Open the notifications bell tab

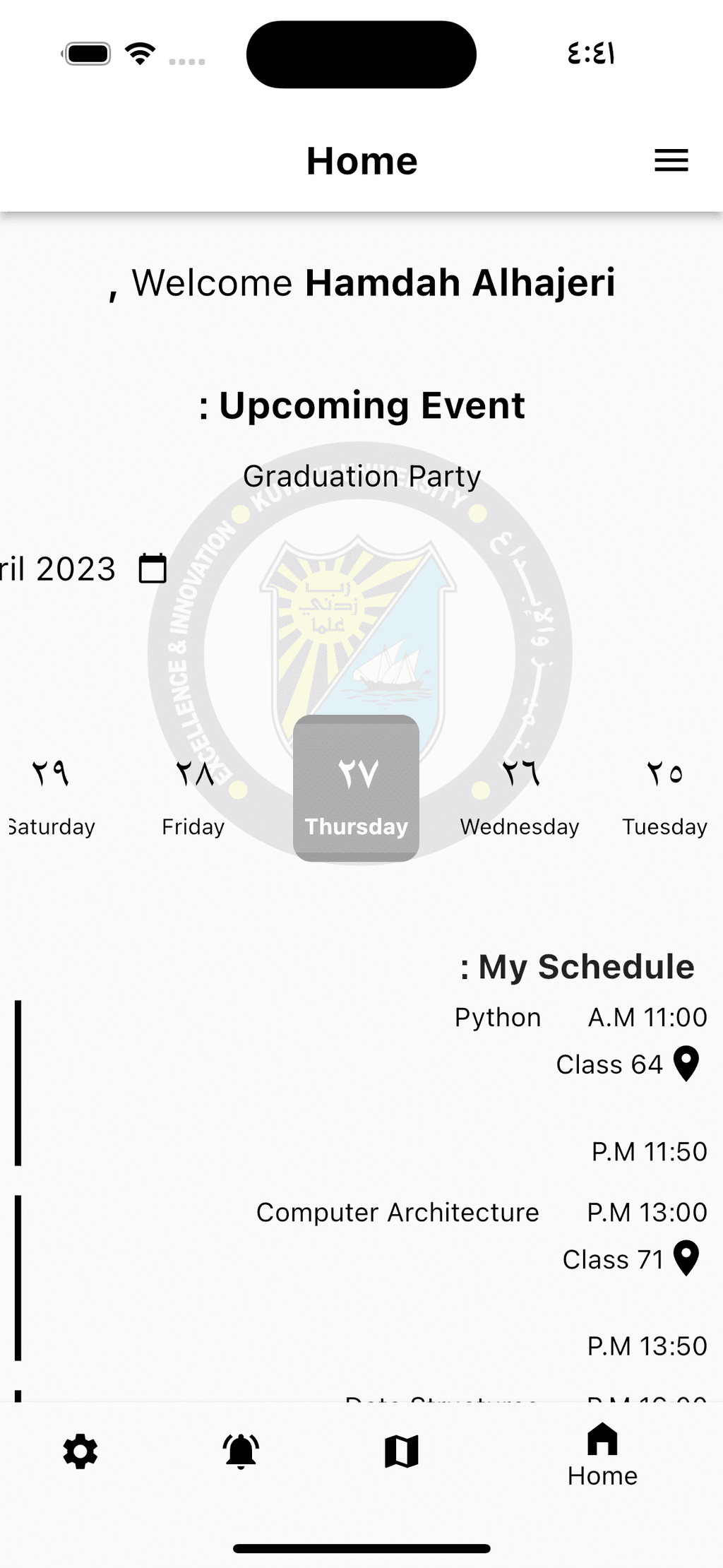coord(241,1452)
